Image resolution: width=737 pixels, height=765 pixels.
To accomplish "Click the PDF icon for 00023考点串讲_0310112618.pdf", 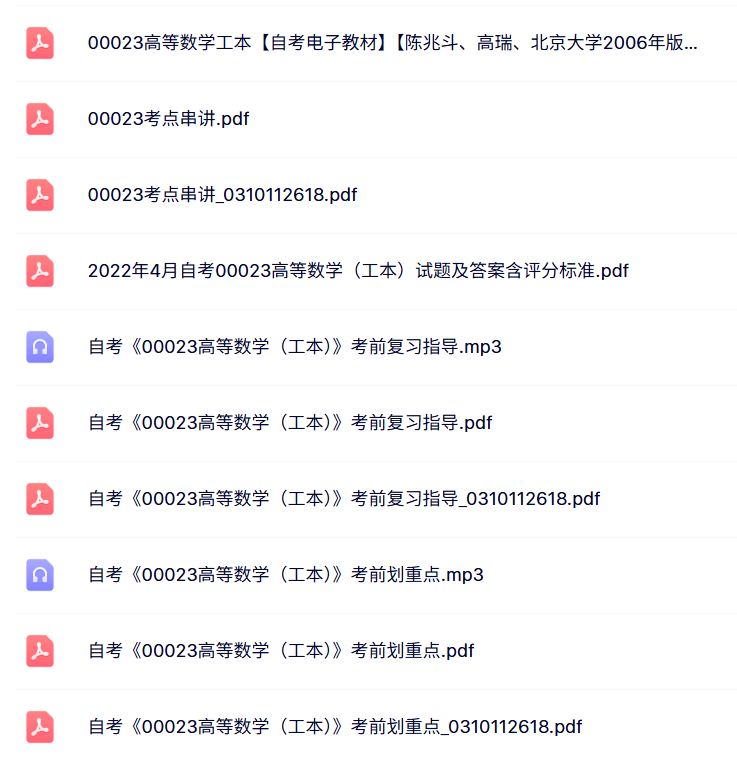I will pos(40,195).
